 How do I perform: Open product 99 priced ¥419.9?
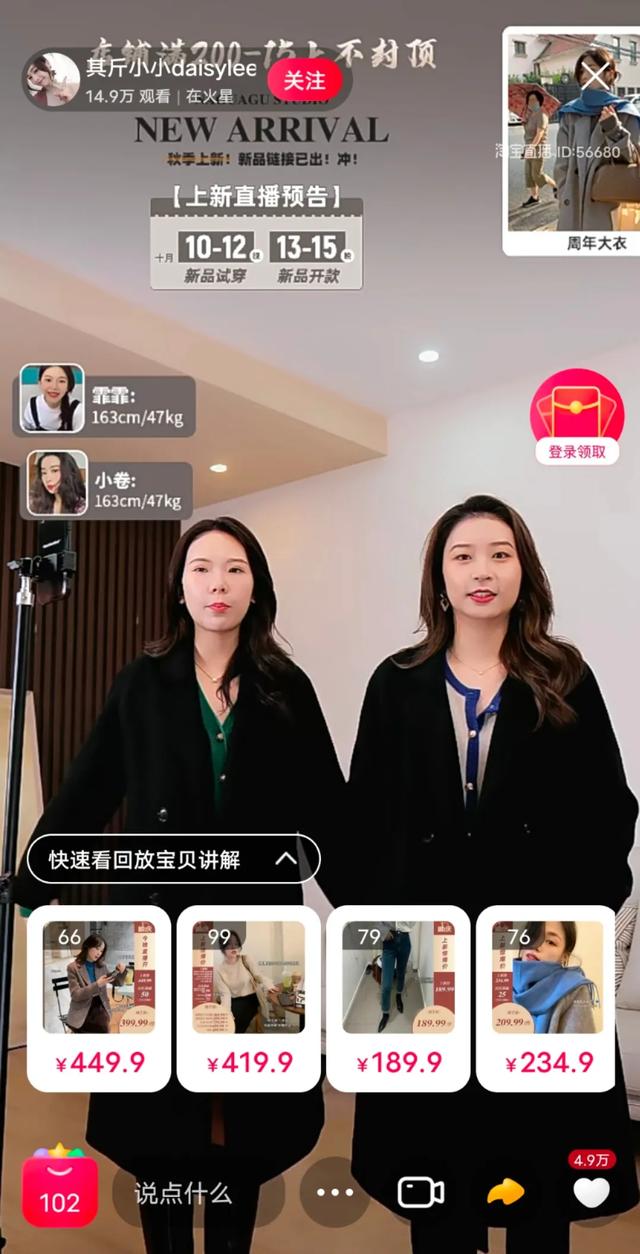(x=248, y=997)
